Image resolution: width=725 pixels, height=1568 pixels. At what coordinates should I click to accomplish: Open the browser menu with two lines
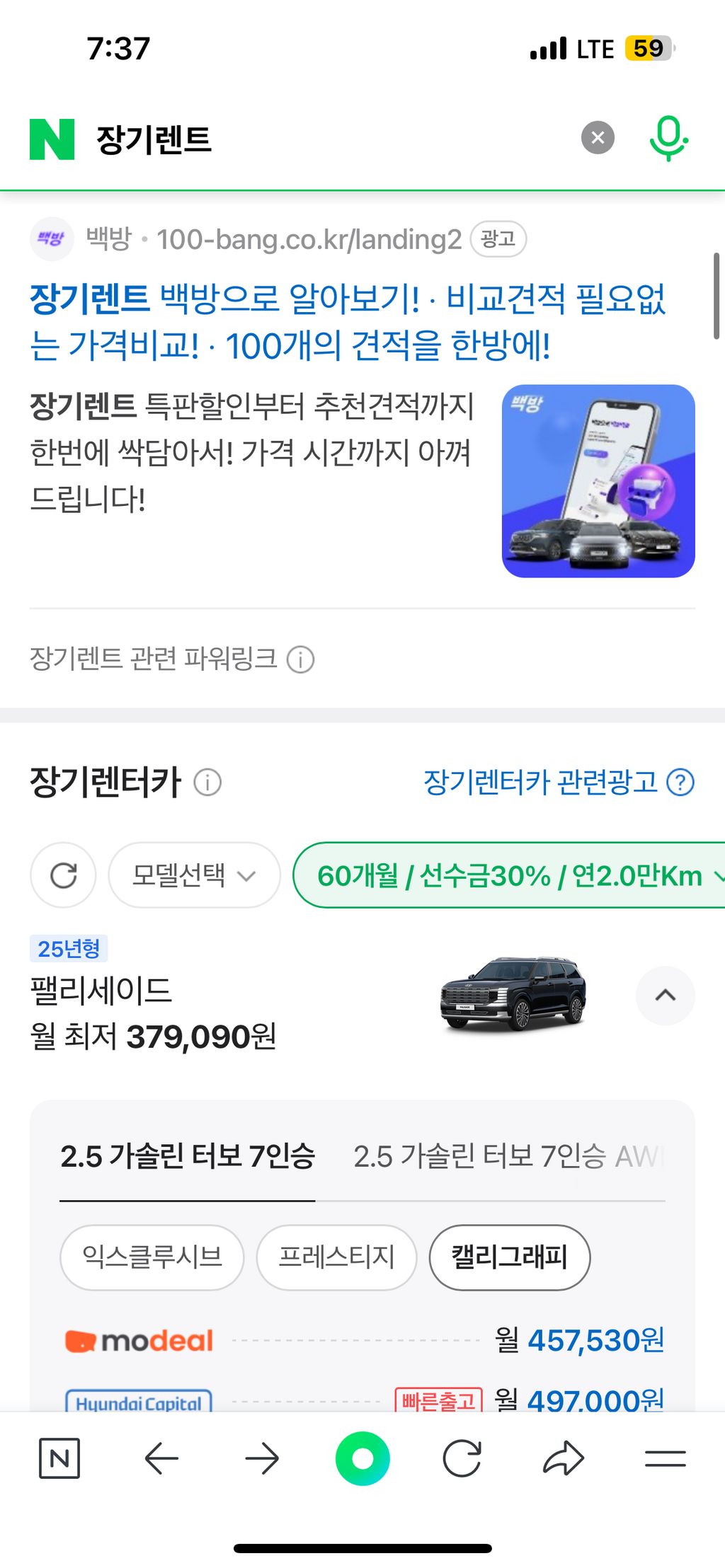click(665, 1458)
